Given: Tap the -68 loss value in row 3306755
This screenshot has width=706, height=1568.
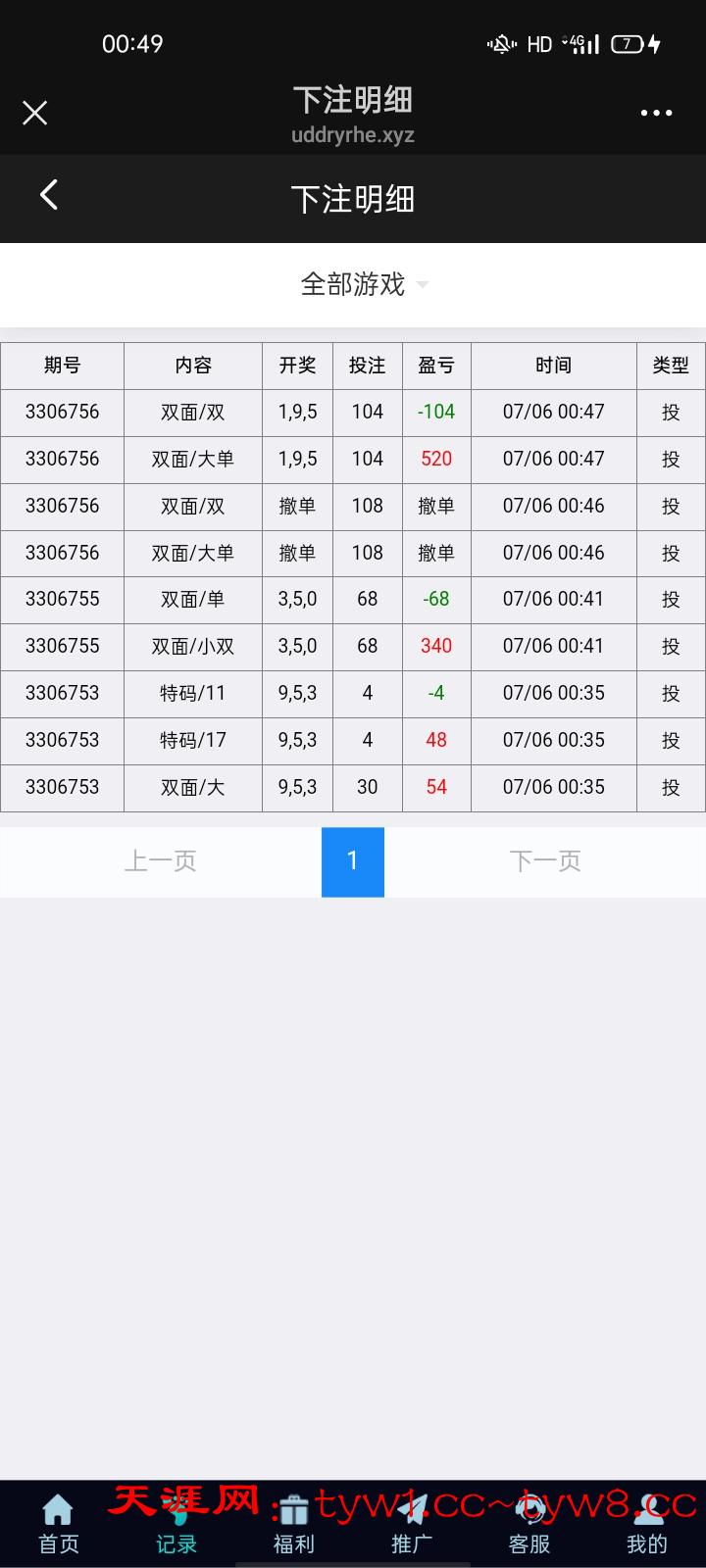Looking at the screenshot, I should click(435, 599).
